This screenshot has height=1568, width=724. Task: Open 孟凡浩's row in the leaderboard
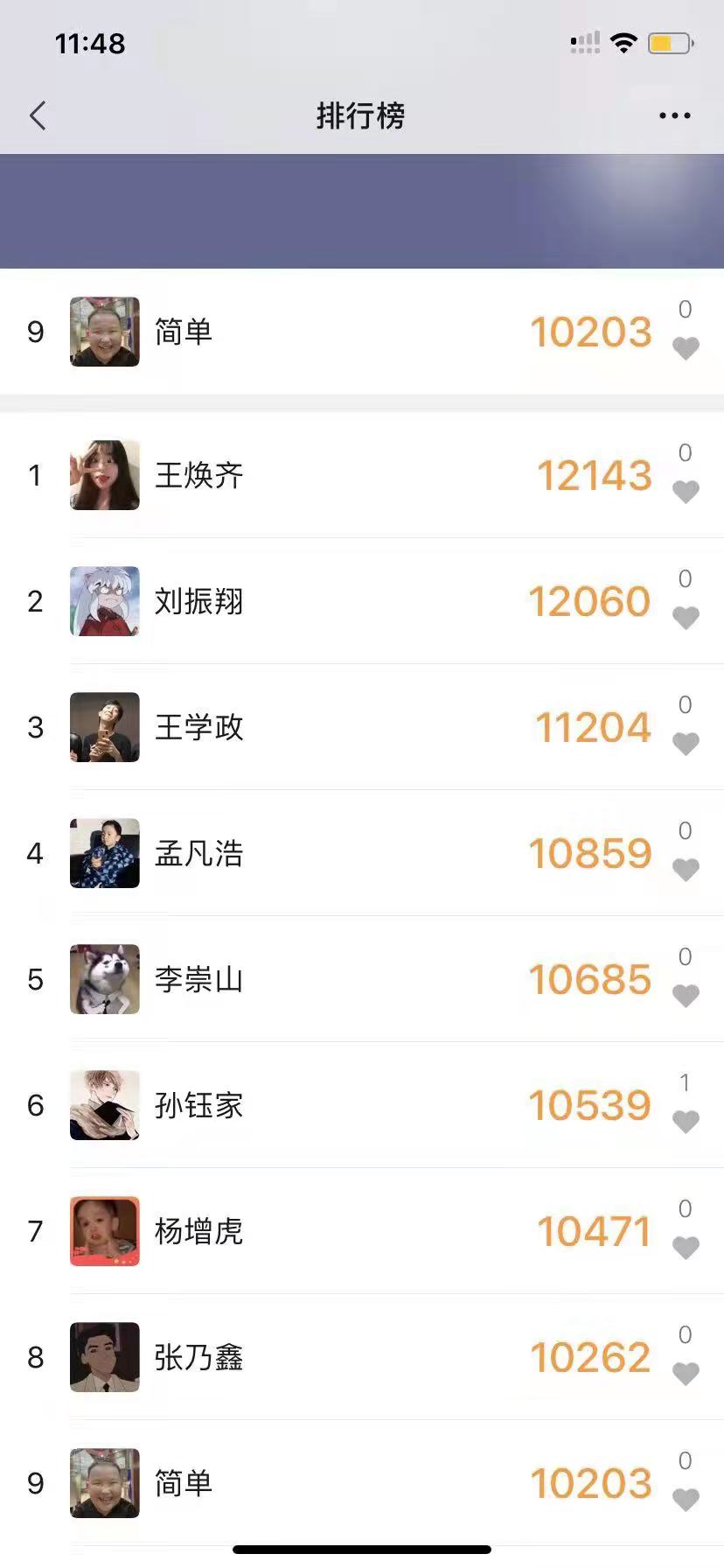pos(350,853)
